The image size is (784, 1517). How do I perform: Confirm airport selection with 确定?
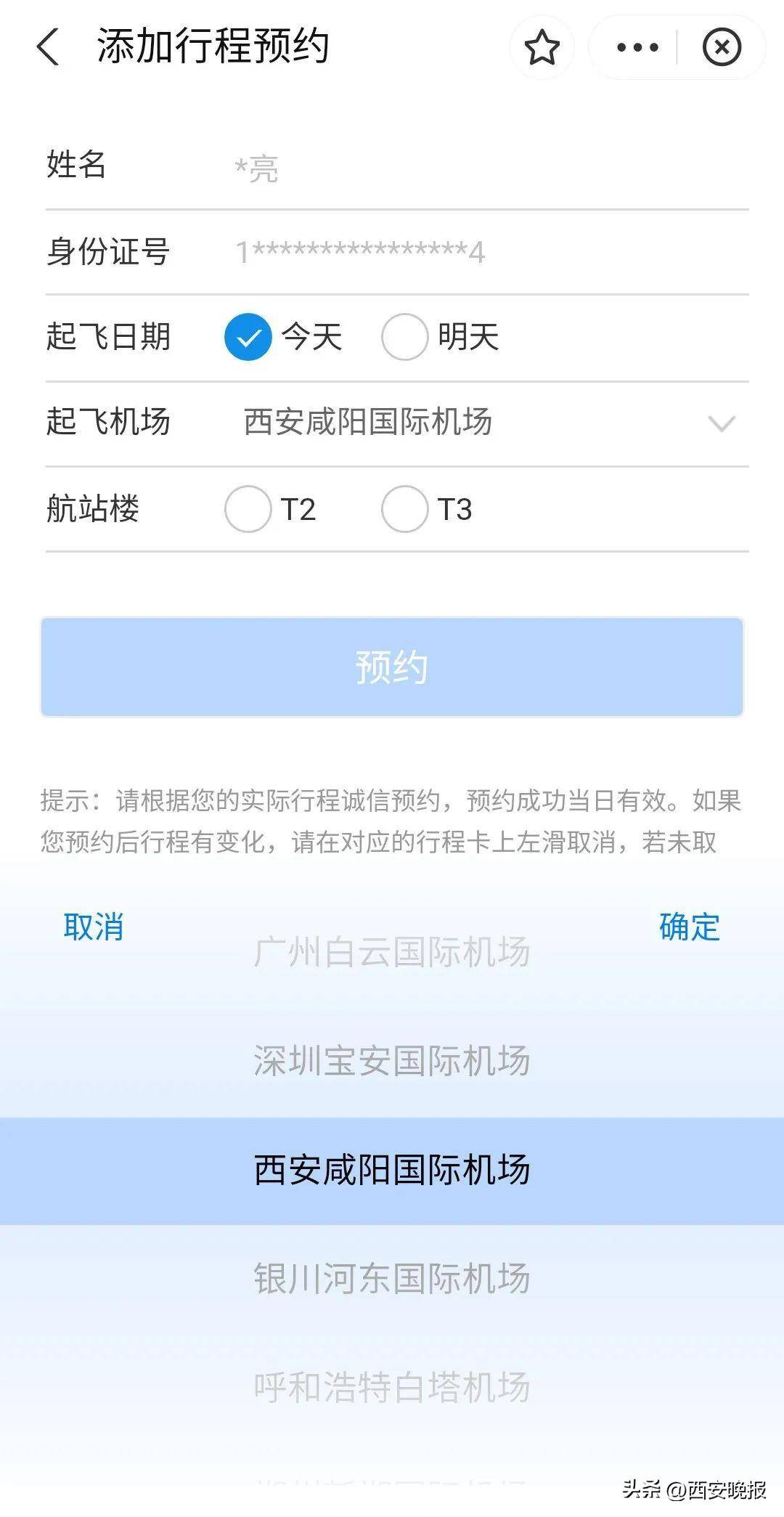(x=689, y=927)
